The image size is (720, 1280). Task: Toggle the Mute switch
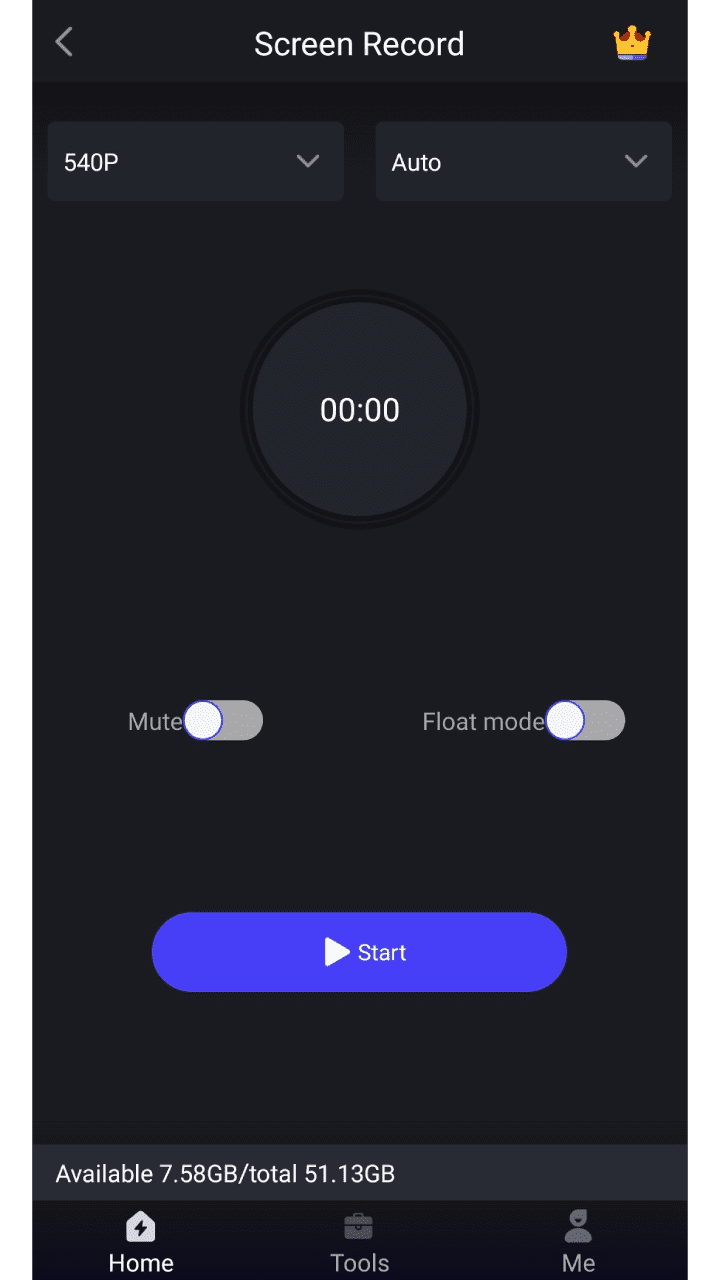tap(223, 721)
